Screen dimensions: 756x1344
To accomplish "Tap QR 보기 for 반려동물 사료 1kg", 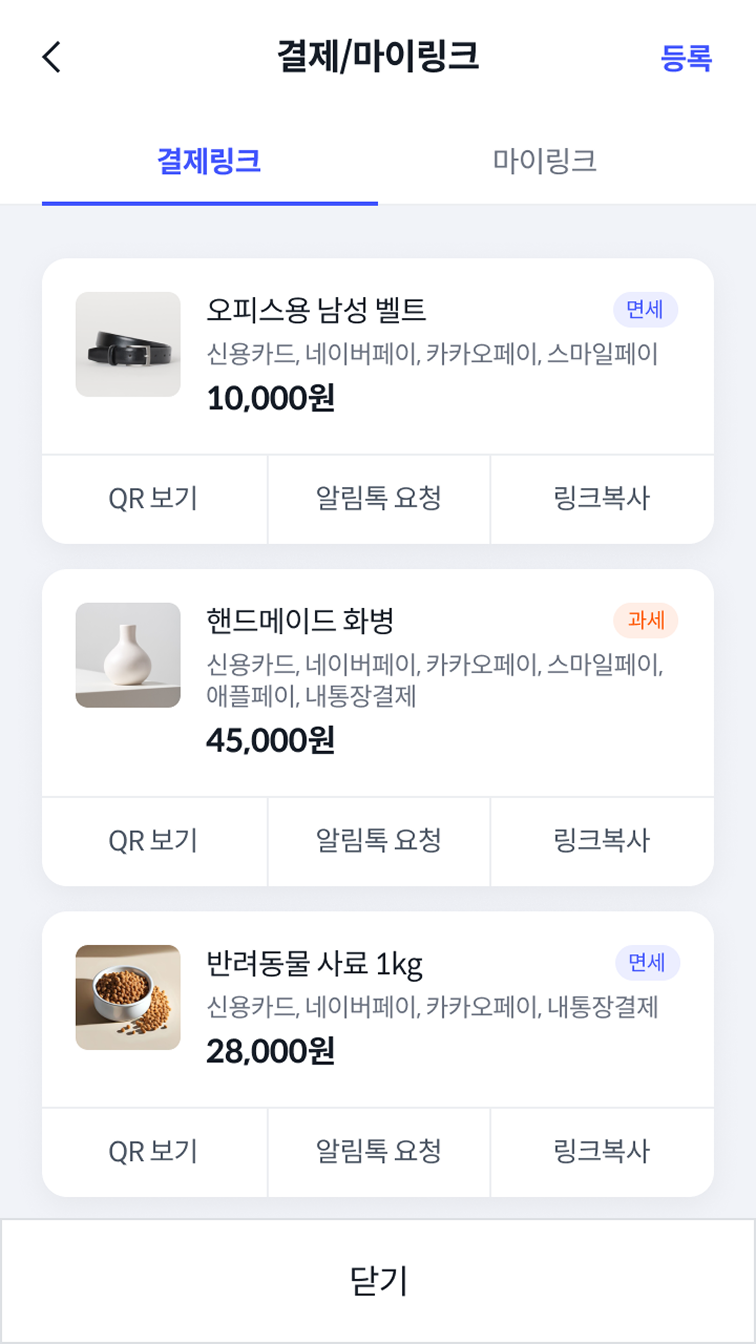I will (x=153, y=1152).
